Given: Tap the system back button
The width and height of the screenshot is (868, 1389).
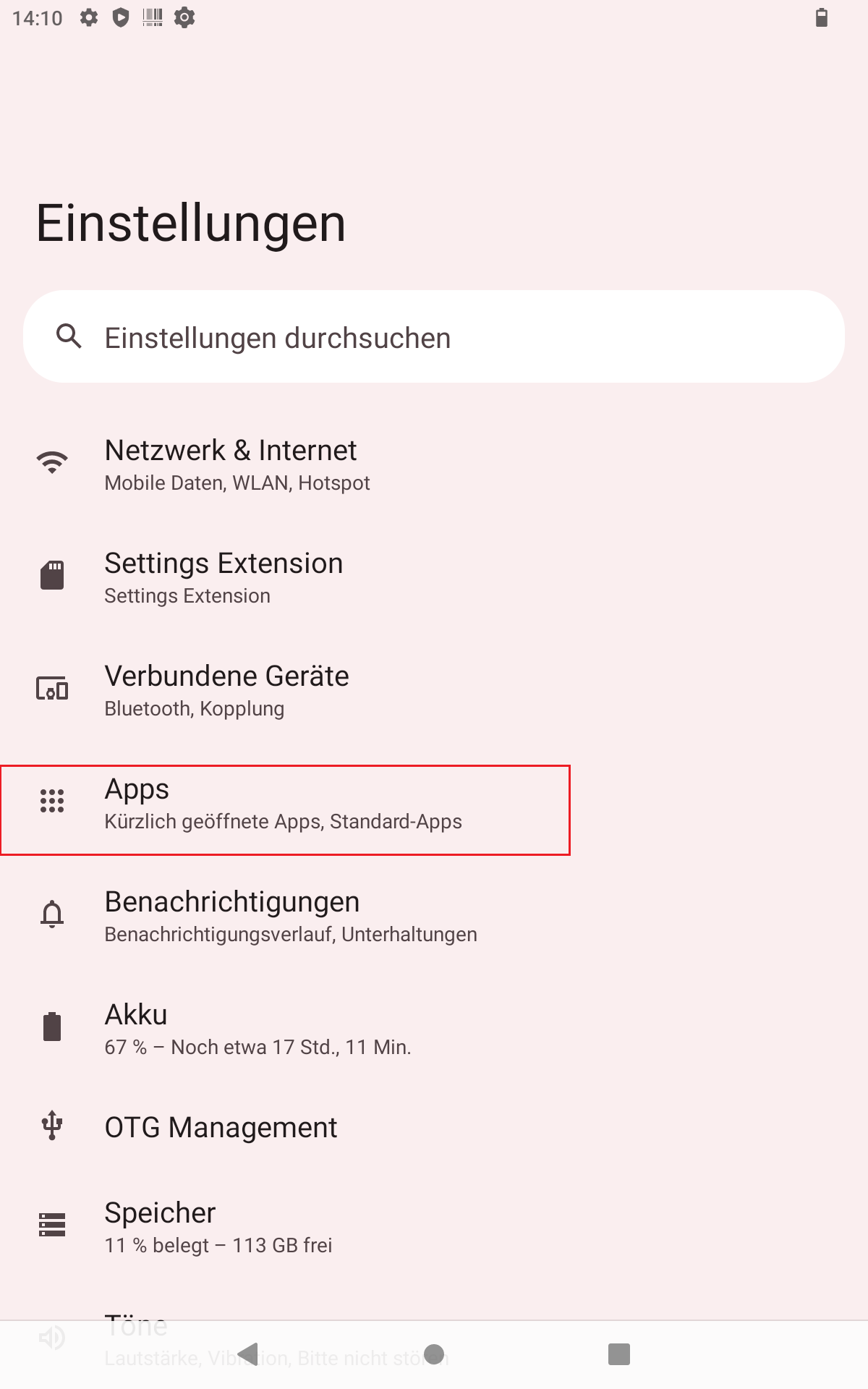Looking at the screenshot, I should tap(249, 1354).
